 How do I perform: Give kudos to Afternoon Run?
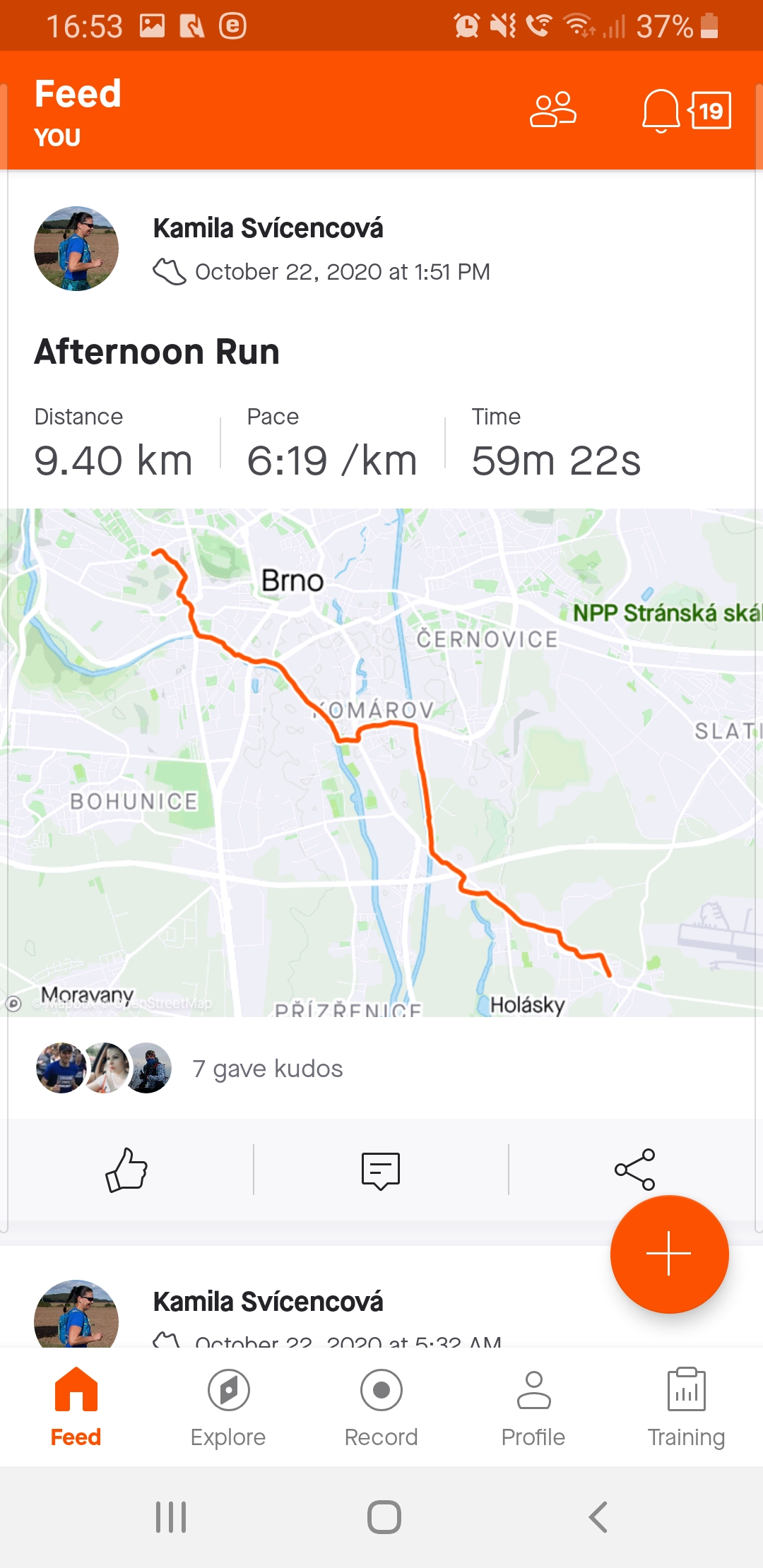click(x=126, y=1170)
